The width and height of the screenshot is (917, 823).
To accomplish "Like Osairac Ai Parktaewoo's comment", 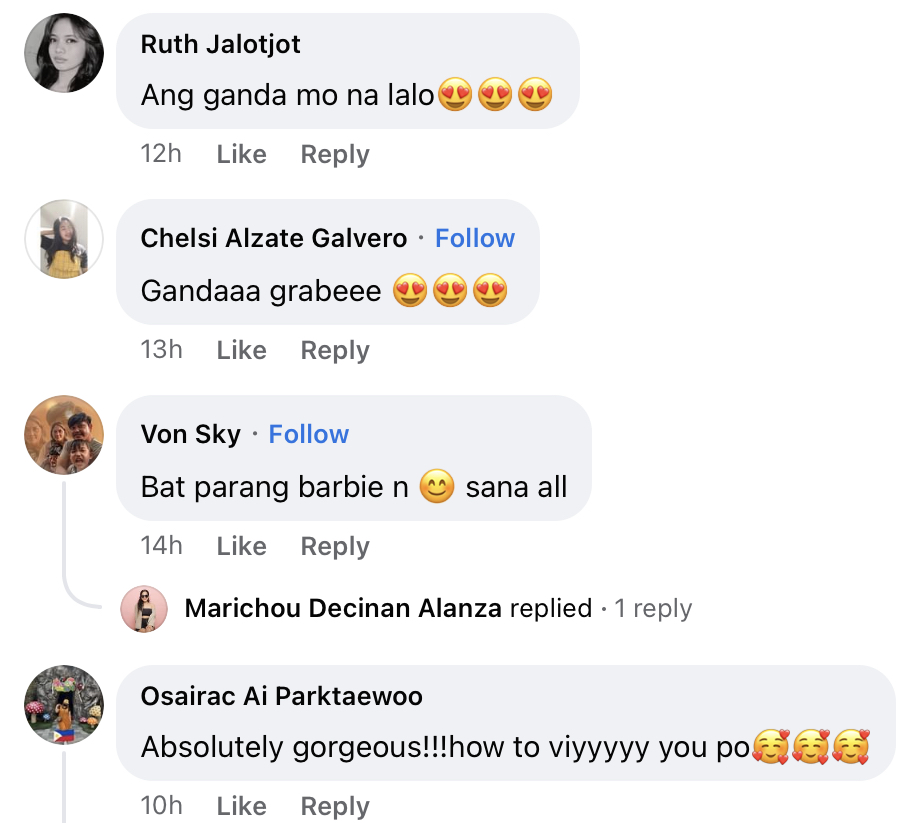I will [241, 806].
